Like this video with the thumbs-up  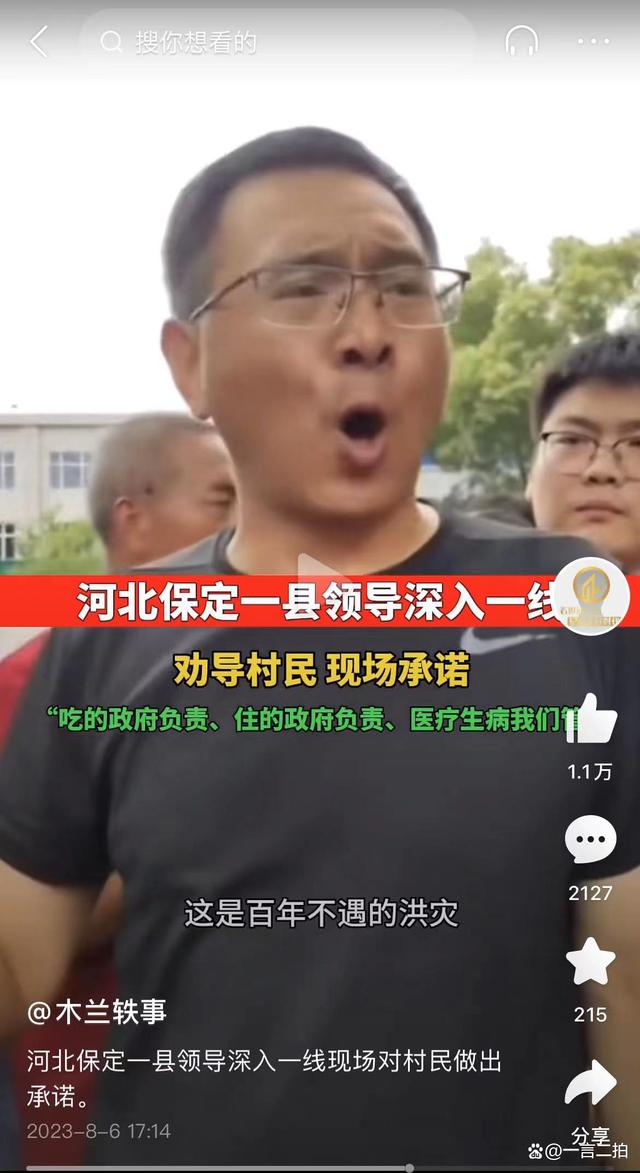(590, 719)
